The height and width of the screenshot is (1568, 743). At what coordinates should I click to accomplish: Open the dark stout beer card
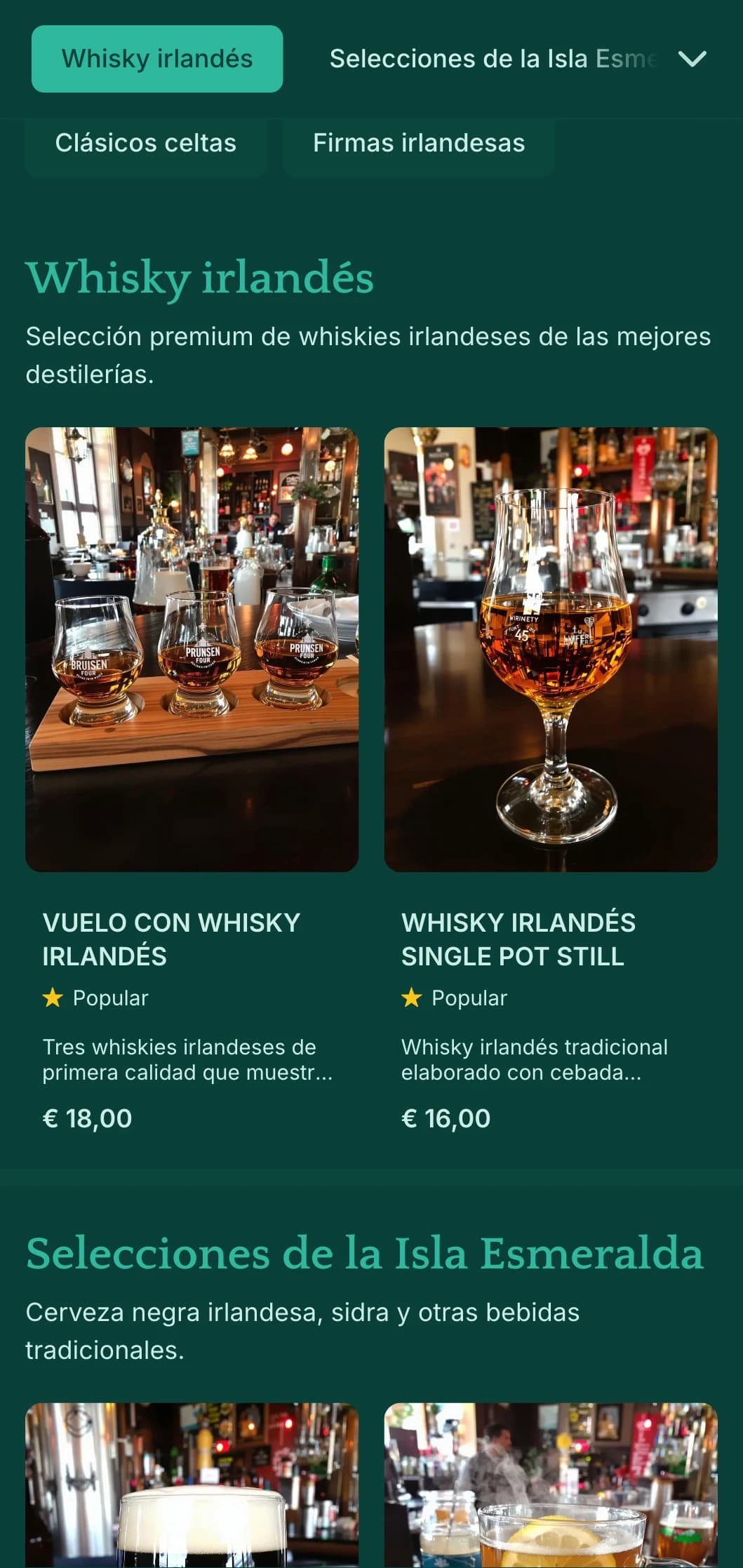[192, 1487]
